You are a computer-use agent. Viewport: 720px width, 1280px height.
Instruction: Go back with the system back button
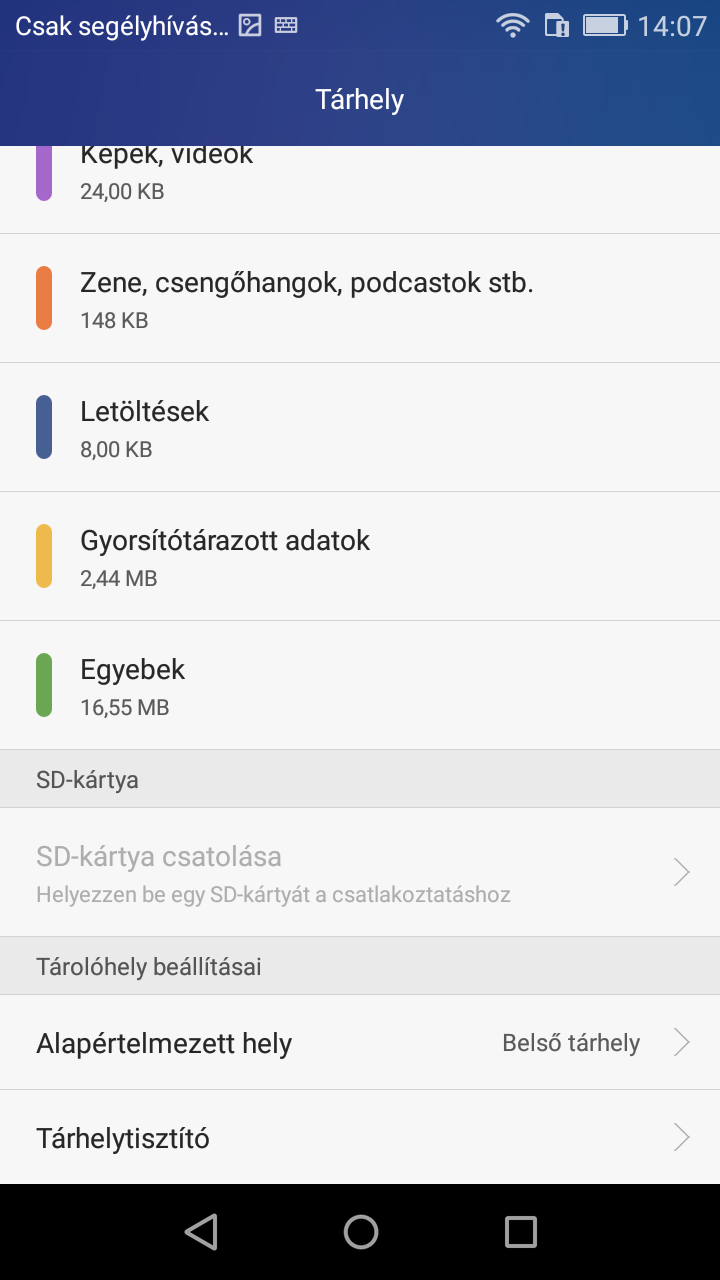point(201,1232)
